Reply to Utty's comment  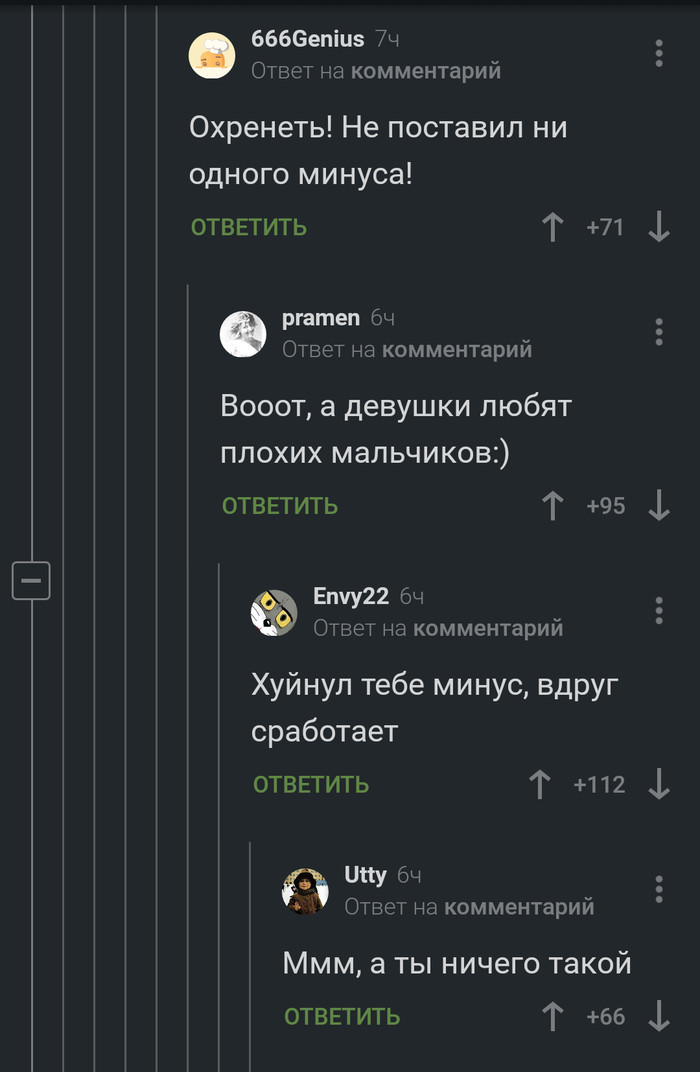[342, 1017]
